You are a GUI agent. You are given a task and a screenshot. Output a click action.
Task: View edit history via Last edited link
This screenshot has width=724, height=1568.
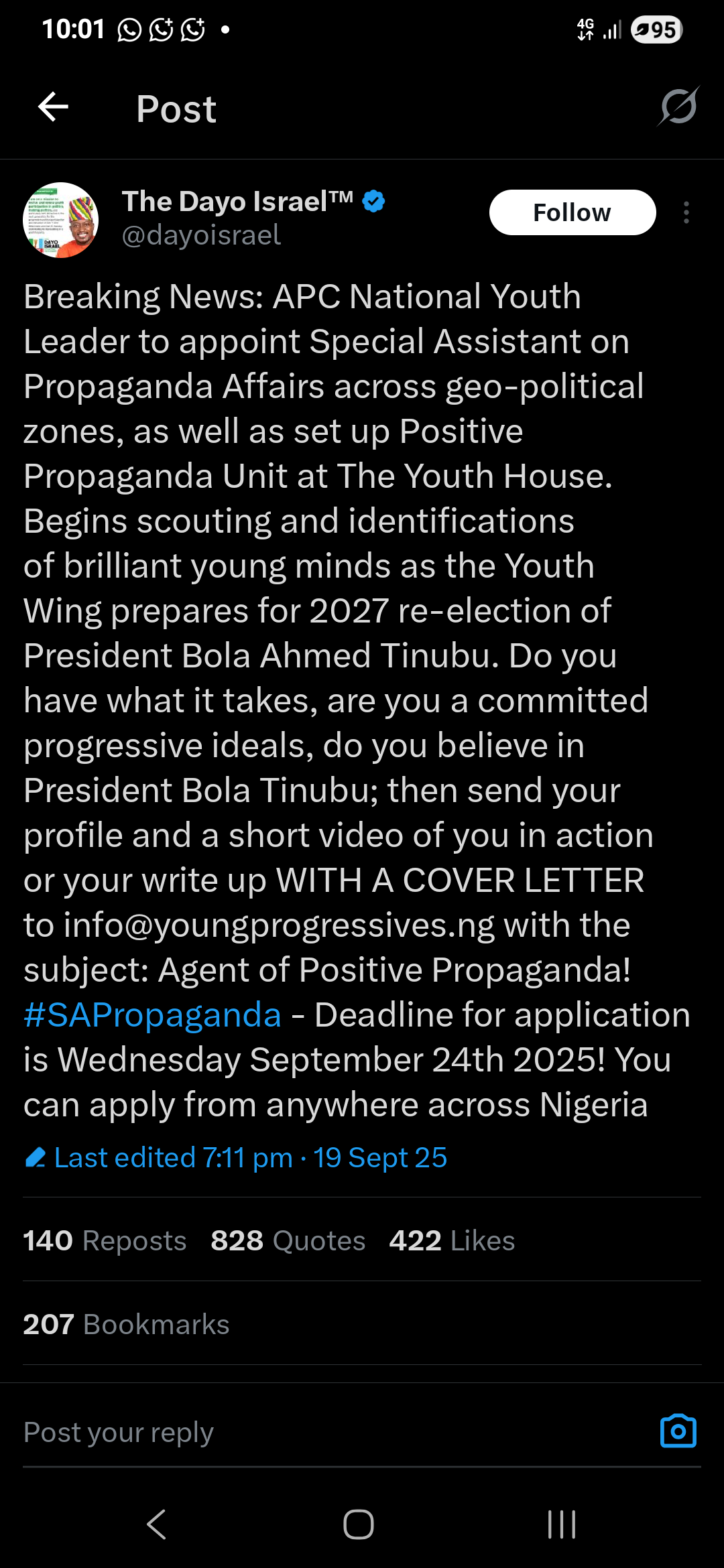[x=236, y=1157]
